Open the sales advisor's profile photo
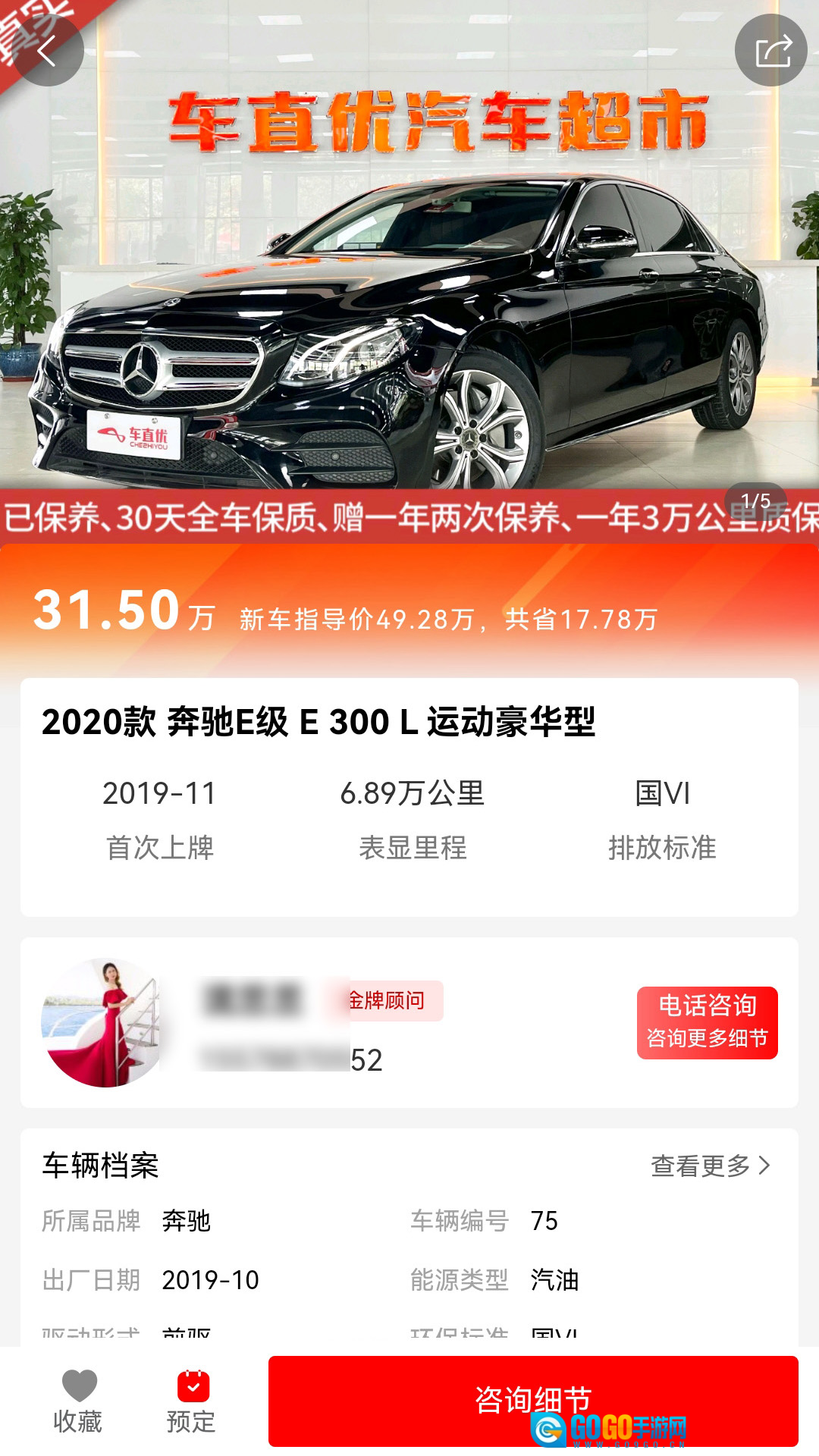The height and width of the screenshot is (1456, 819). 104,1022
